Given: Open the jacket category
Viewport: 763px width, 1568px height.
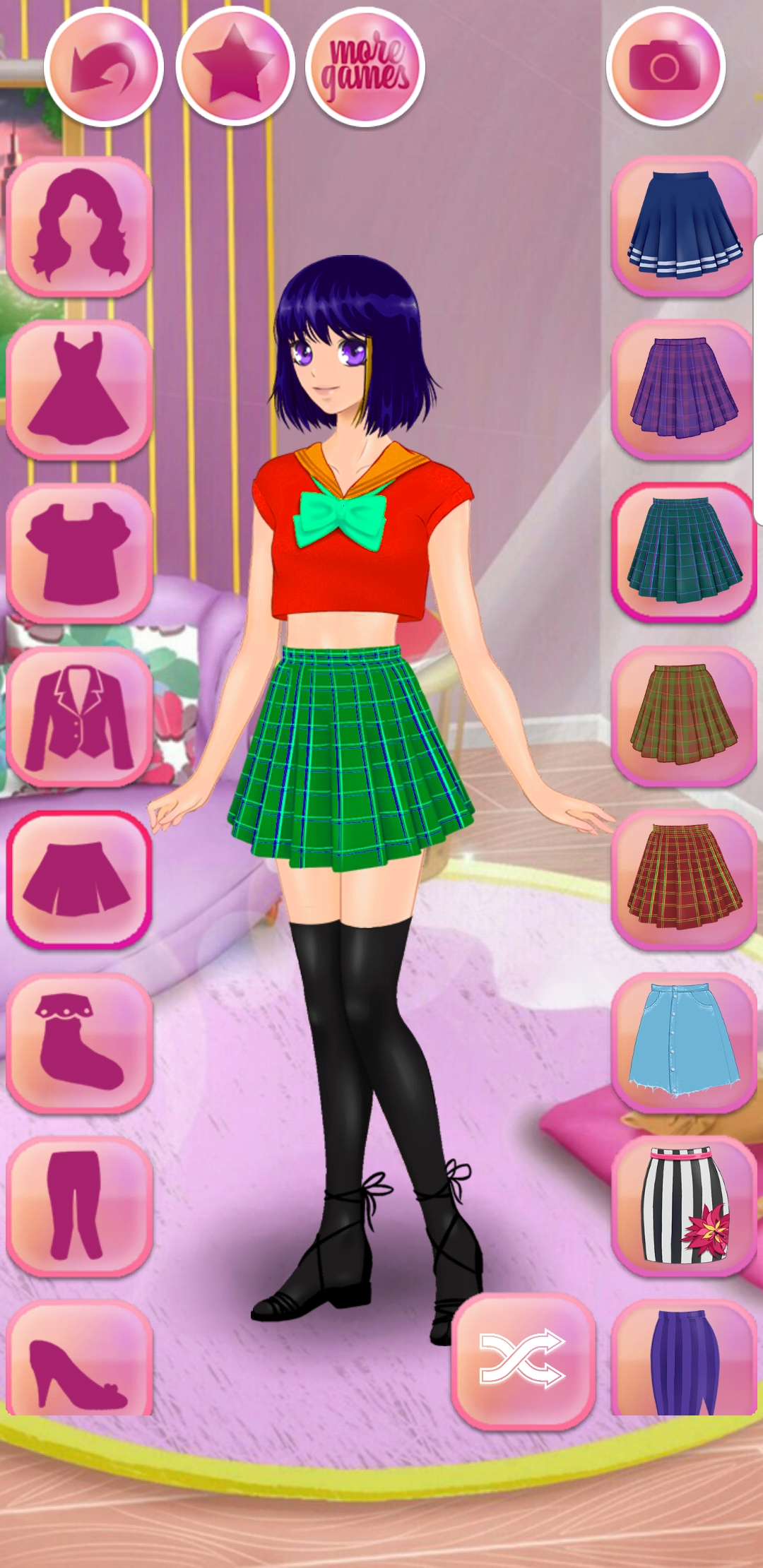Looking at the screenshot, I should [x=79, y=716].
